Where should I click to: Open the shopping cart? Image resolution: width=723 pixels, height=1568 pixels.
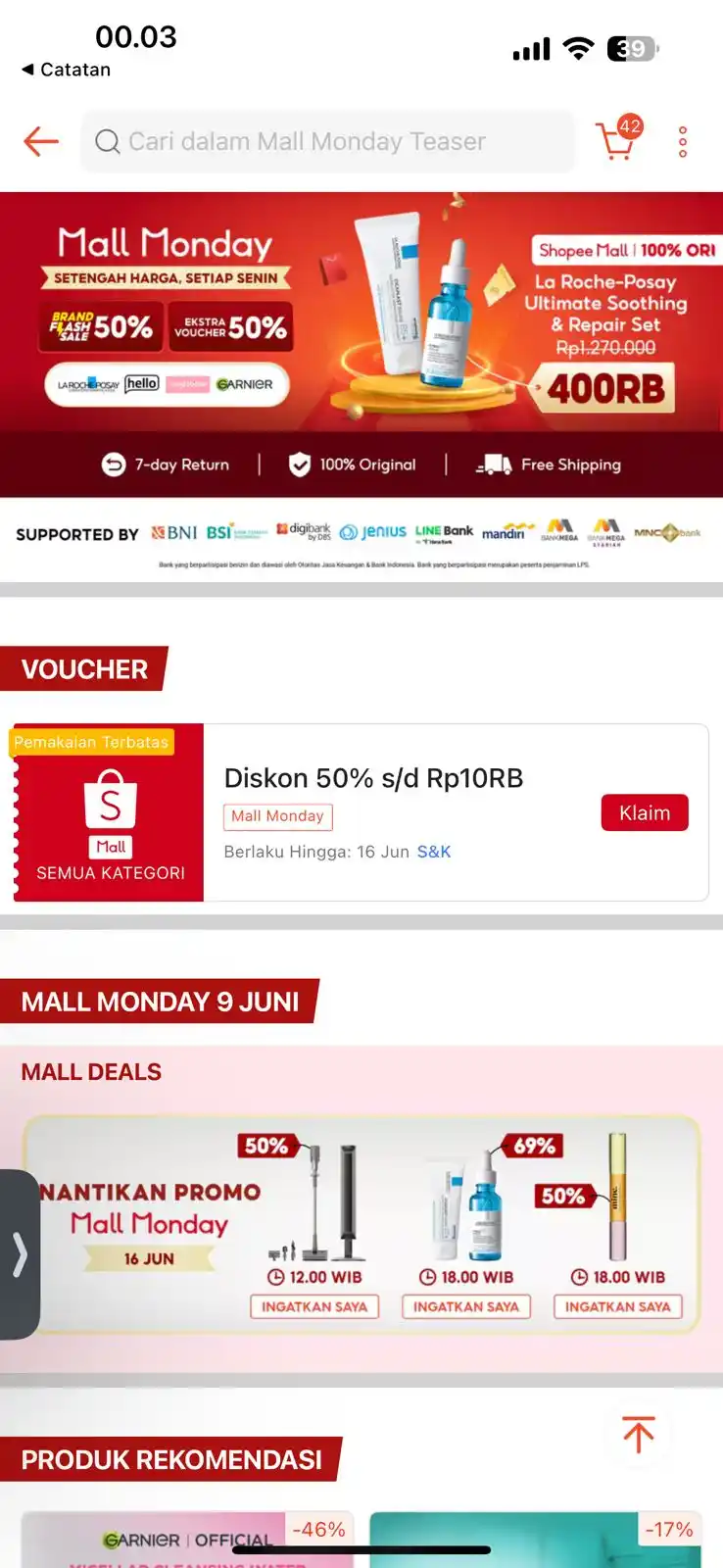(616, 142)
